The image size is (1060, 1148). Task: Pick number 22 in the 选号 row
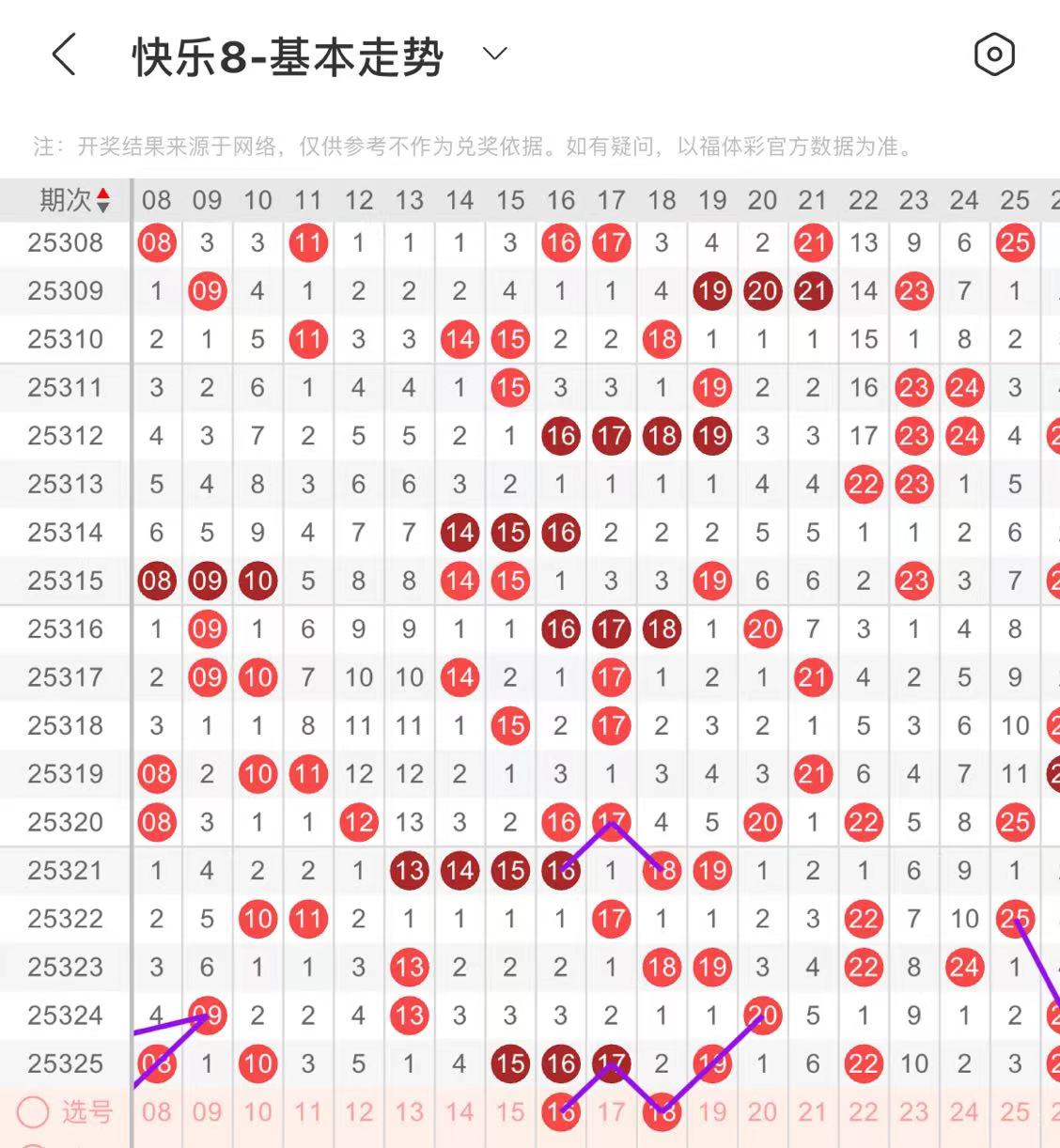click(863, 1112)
